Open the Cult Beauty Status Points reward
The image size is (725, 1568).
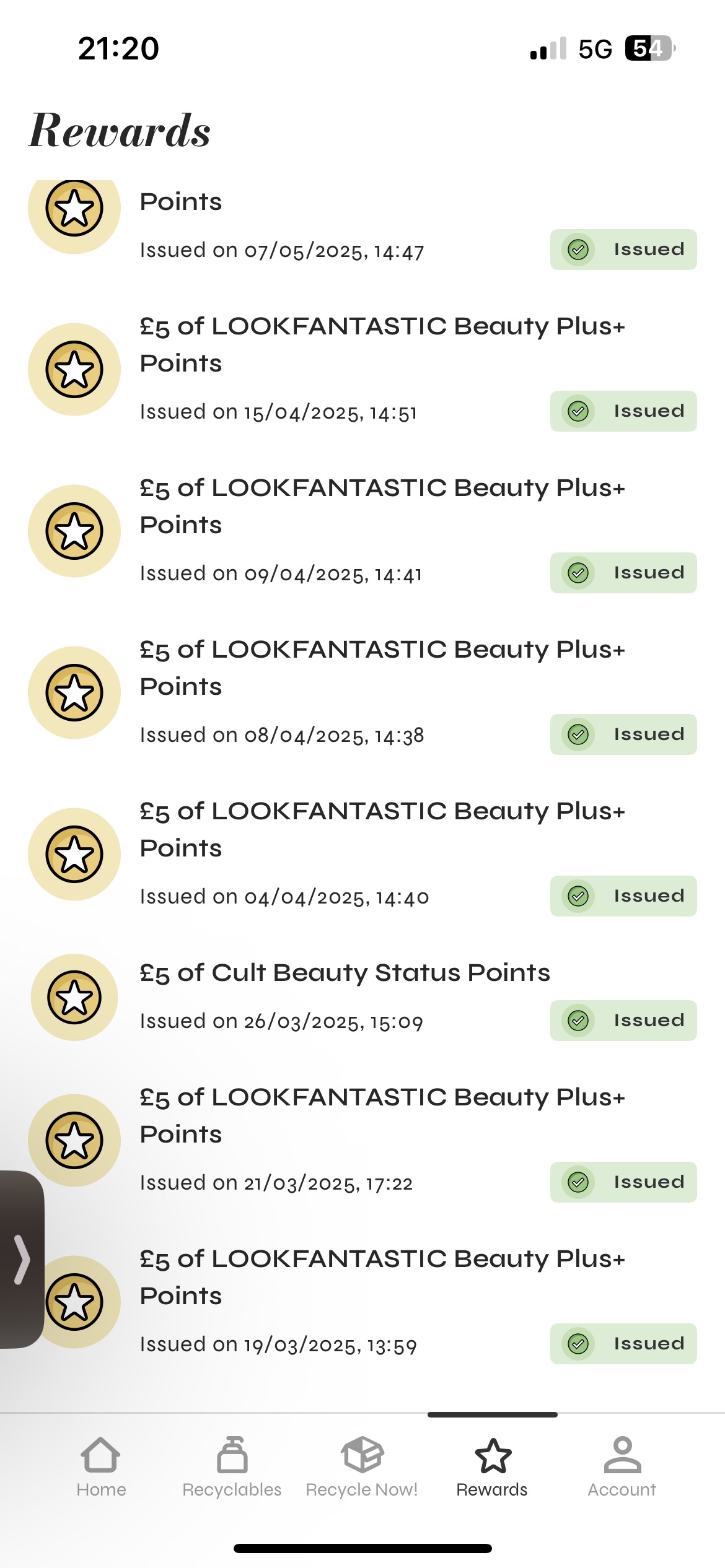345,973
